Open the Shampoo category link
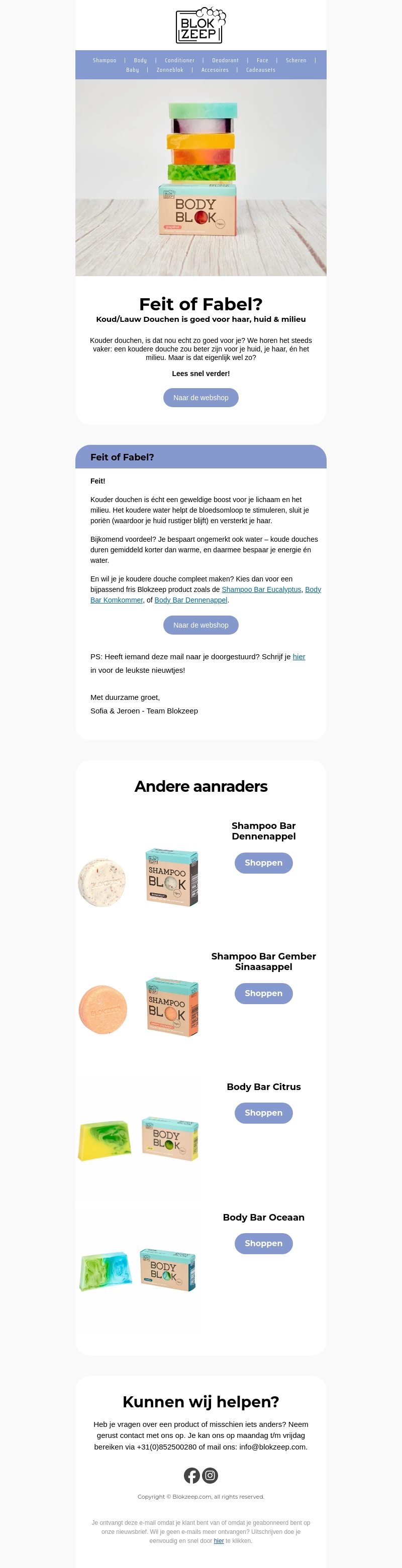402x1568 pixels. [x=104, y=60]
